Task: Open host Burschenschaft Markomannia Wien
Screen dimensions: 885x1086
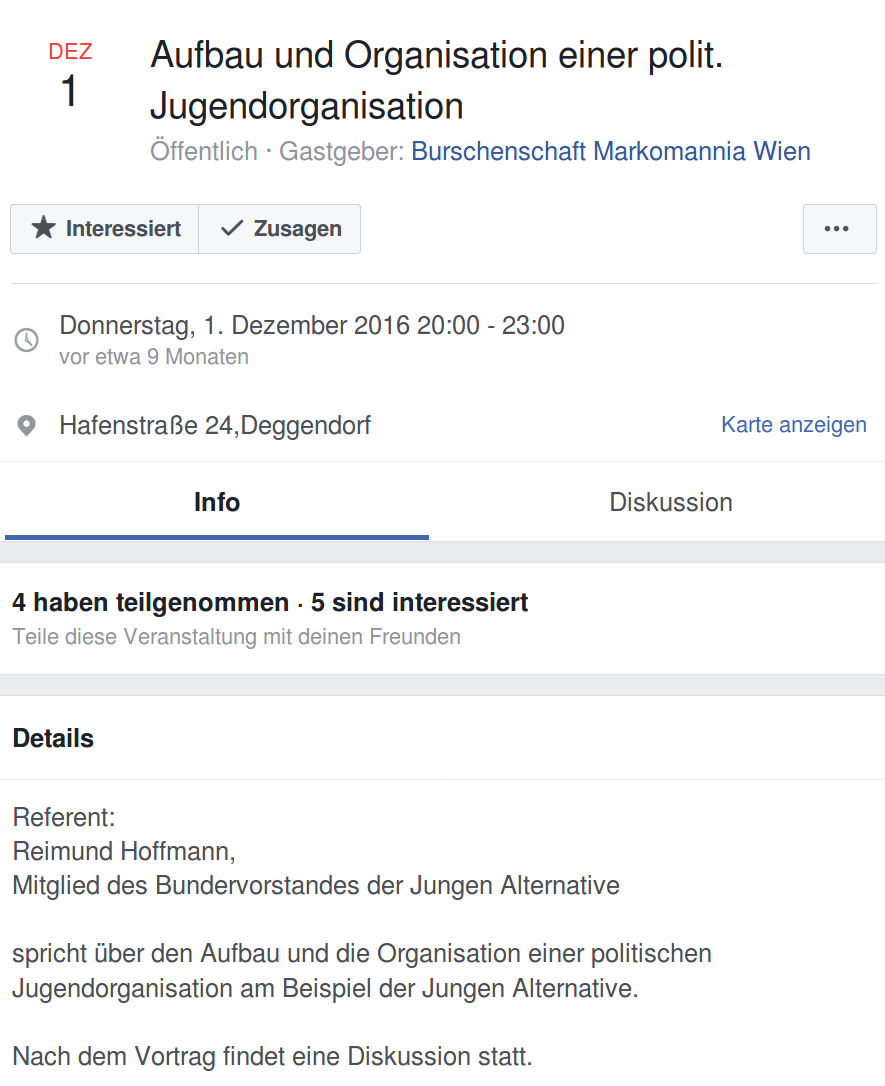Action: 610,152
